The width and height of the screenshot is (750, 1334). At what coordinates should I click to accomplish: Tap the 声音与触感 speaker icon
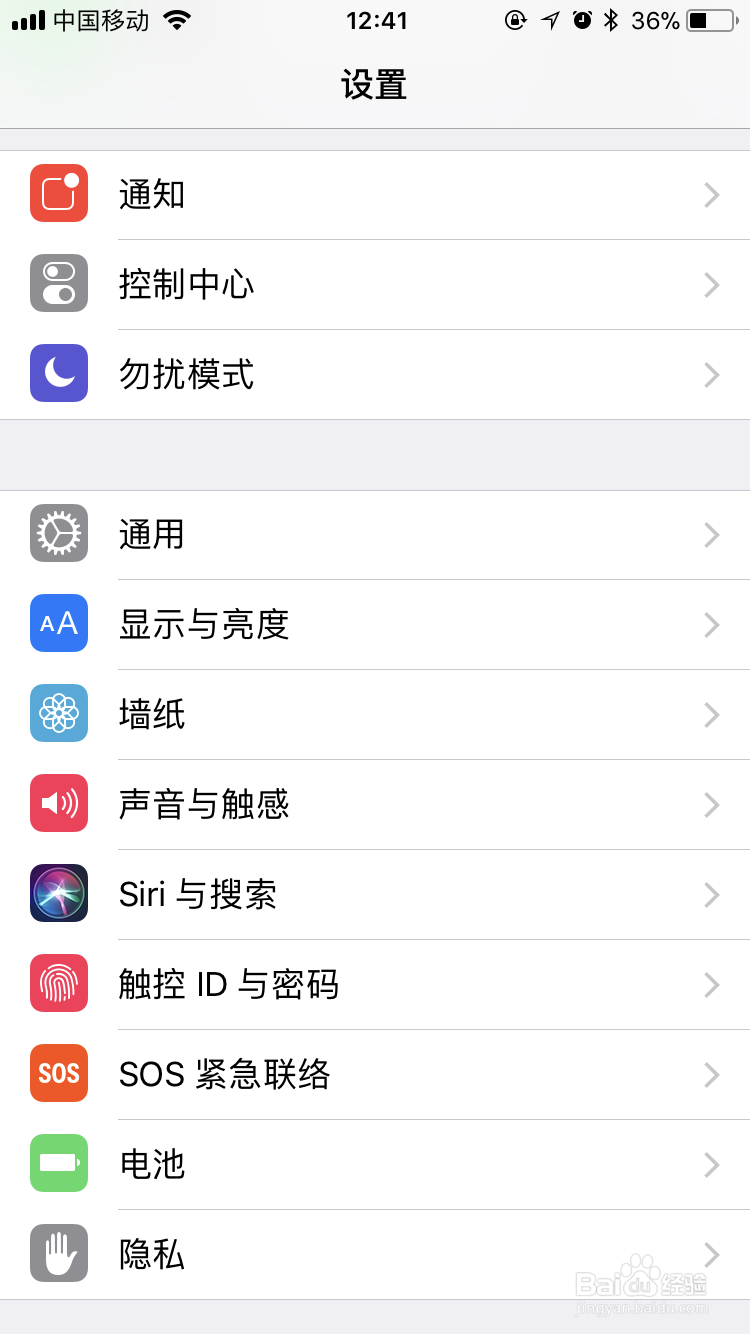tap(58, 803)
